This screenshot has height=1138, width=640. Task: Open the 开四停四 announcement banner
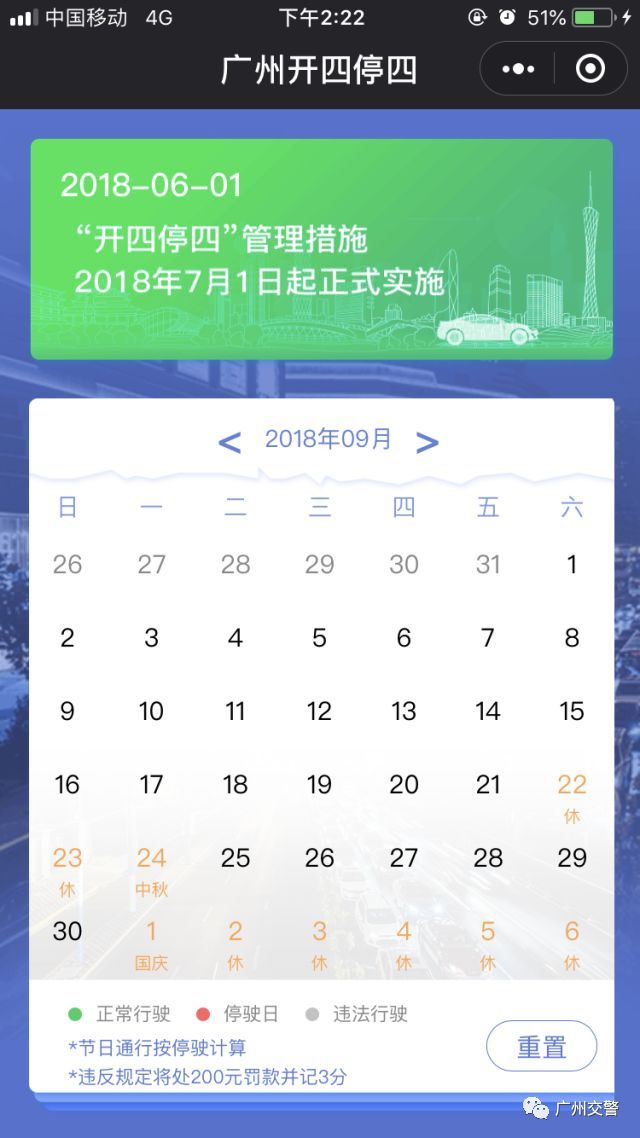pos(321,249)
